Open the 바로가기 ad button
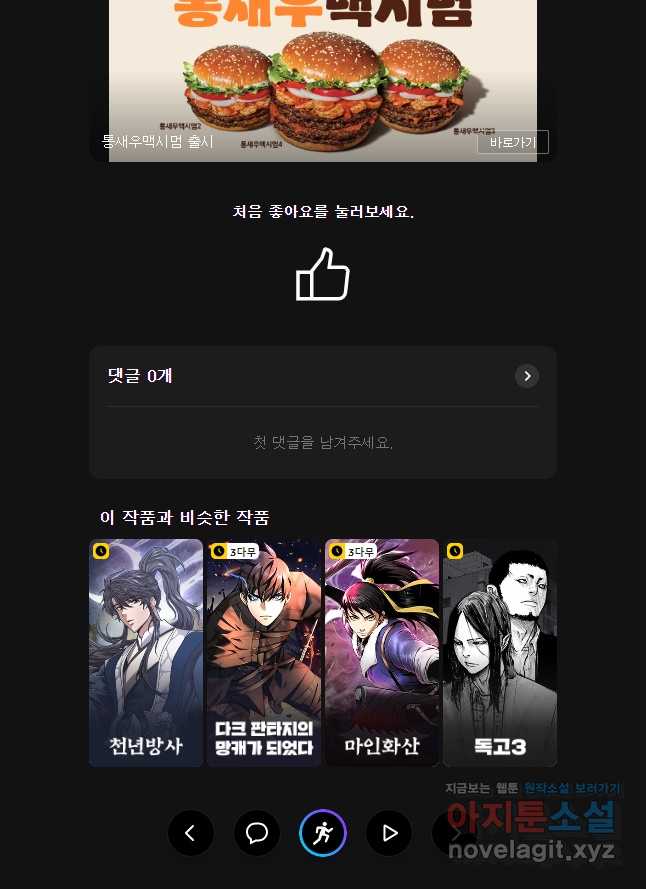The image size is (646, 889). 512,142
